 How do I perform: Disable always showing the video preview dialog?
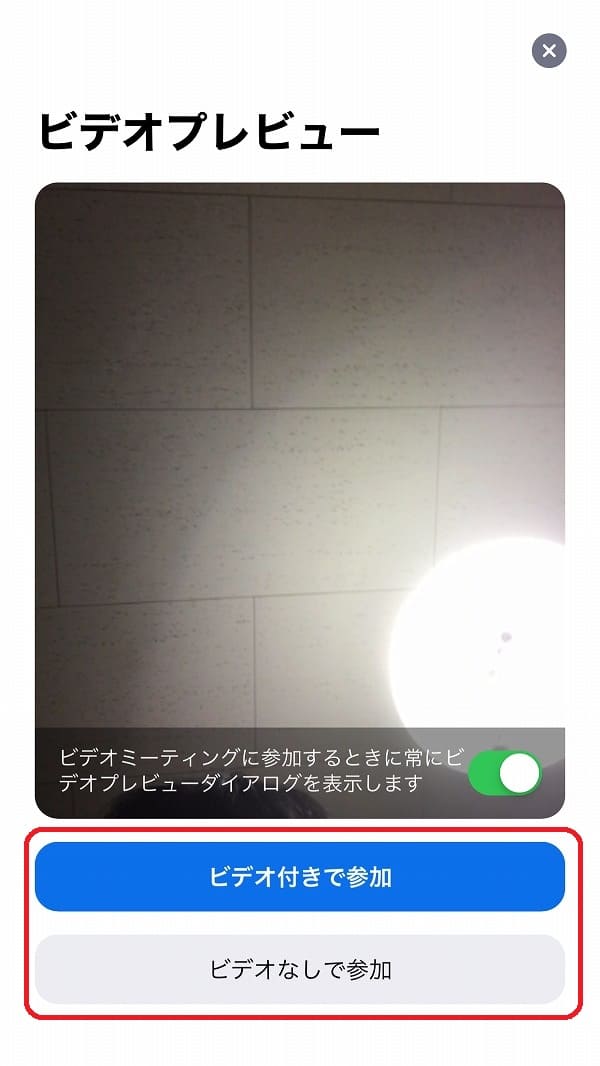coord(505,773)
